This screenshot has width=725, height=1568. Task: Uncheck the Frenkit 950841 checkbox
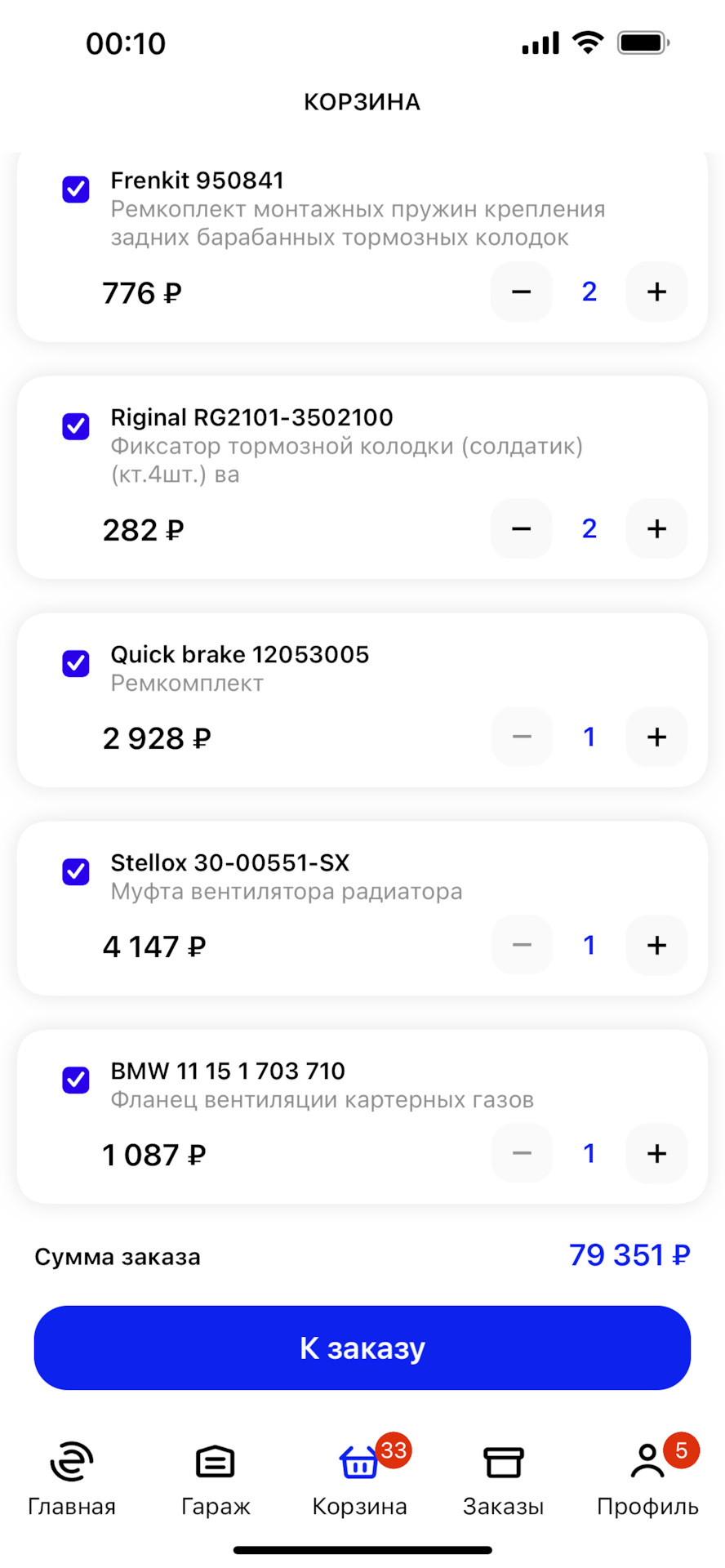point(75,189)
